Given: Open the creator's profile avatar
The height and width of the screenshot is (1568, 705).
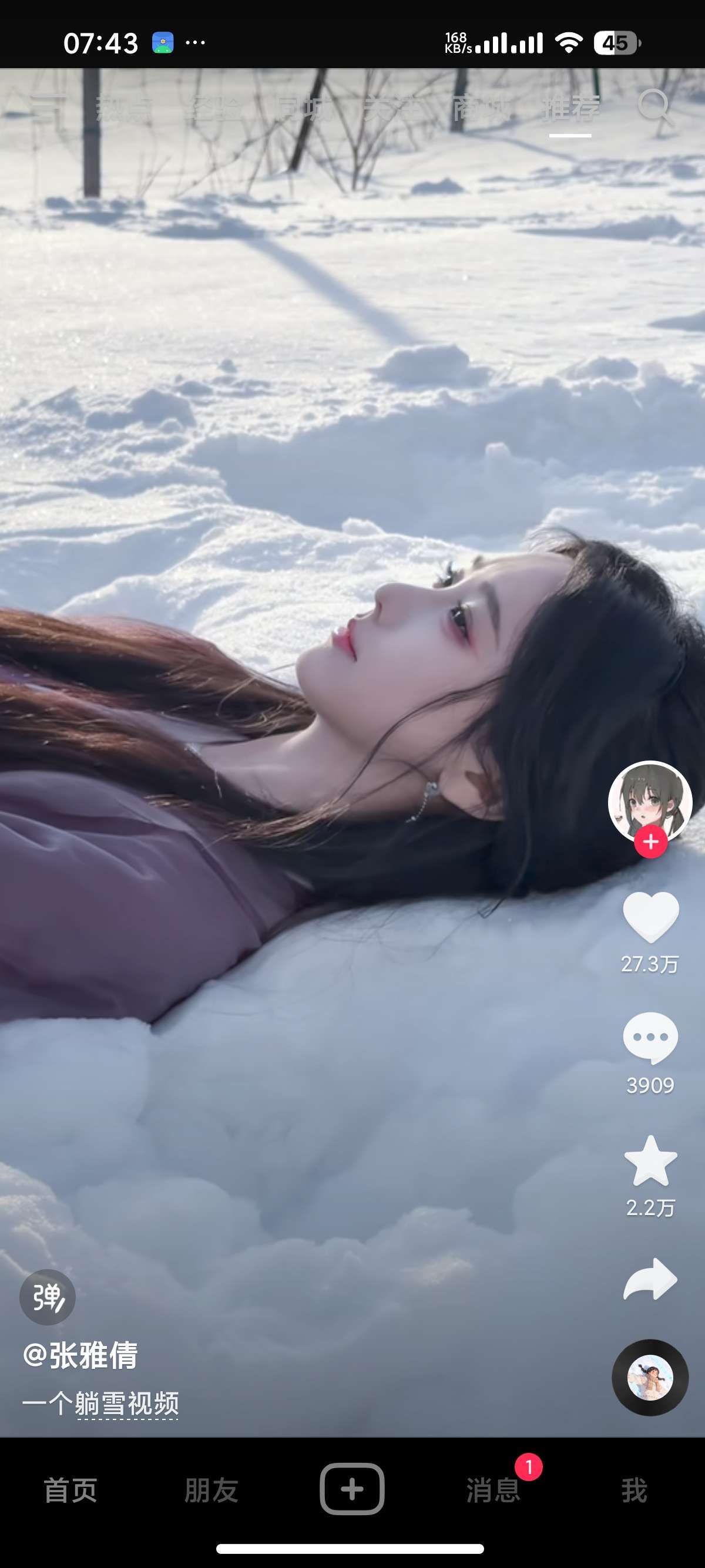Looking at the screenshot, I should pyautogui.click(x=650, y=801).
